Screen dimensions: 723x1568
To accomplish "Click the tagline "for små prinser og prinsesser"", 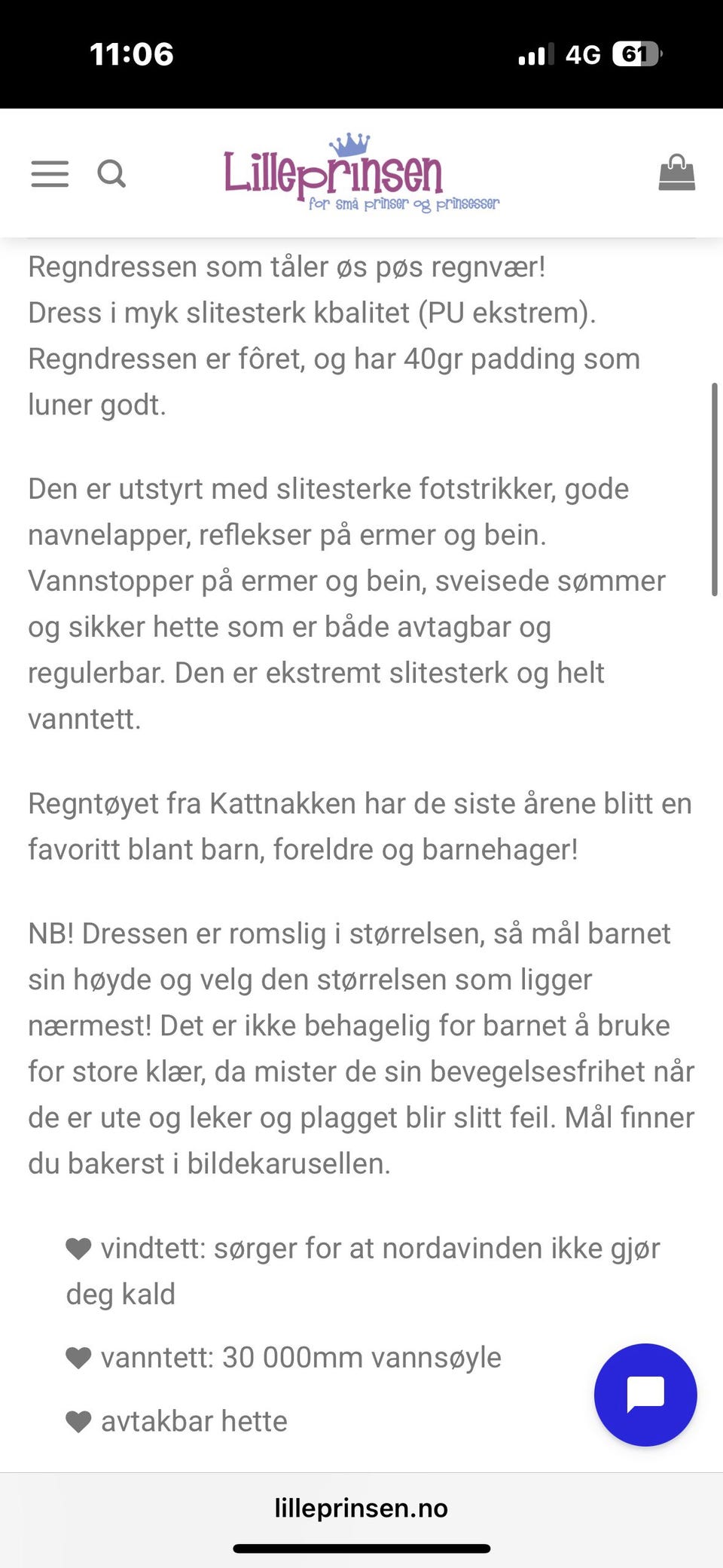I will pyautogui.click(x=405, y=202).
